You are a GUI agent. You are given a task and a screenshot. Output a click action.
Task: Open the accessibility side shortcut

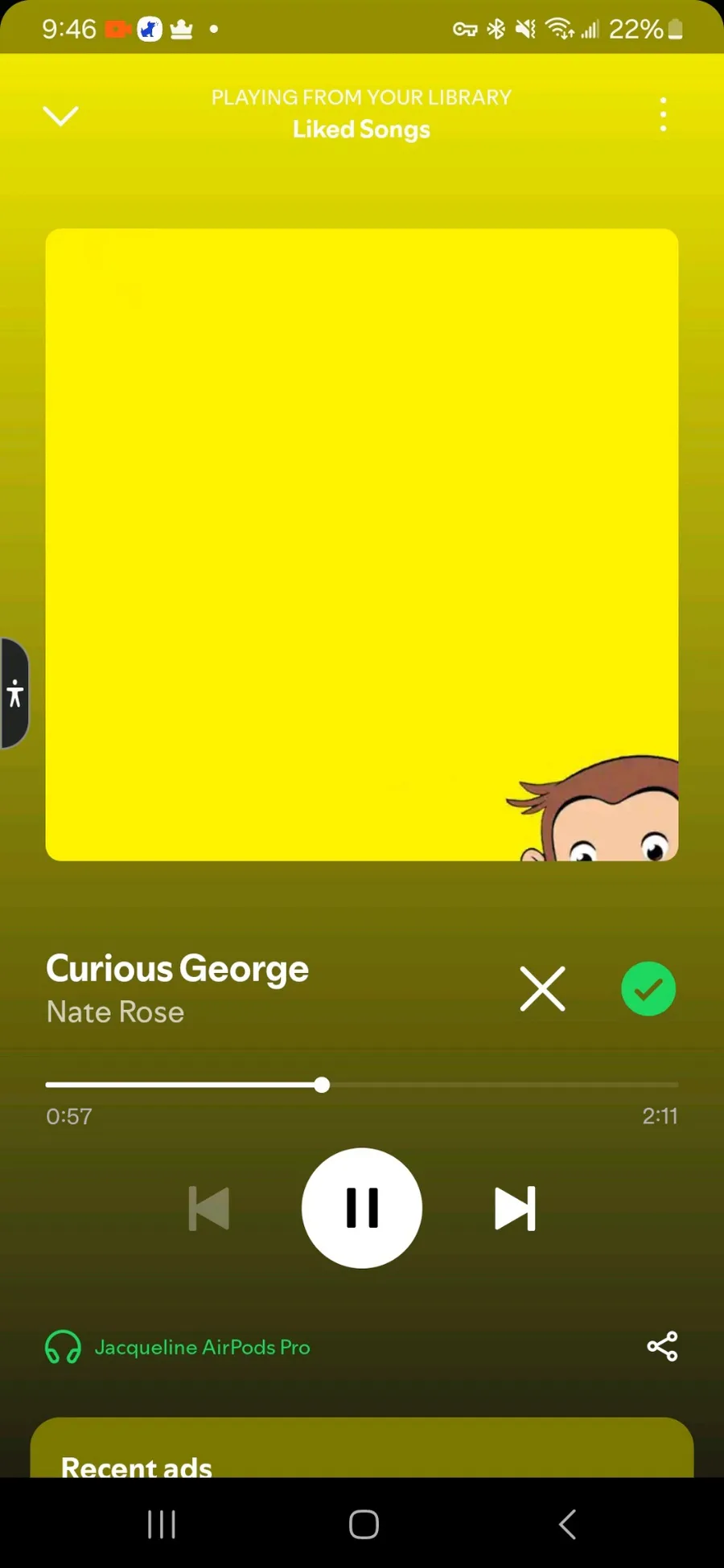(x=14, y=693)
